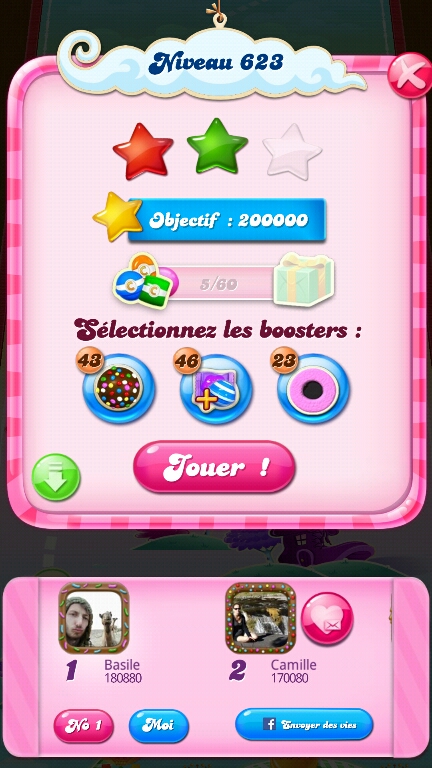This screenshot has height=768, width=432.
Task: Select the pink donut booster
Action: coord(313,389)
